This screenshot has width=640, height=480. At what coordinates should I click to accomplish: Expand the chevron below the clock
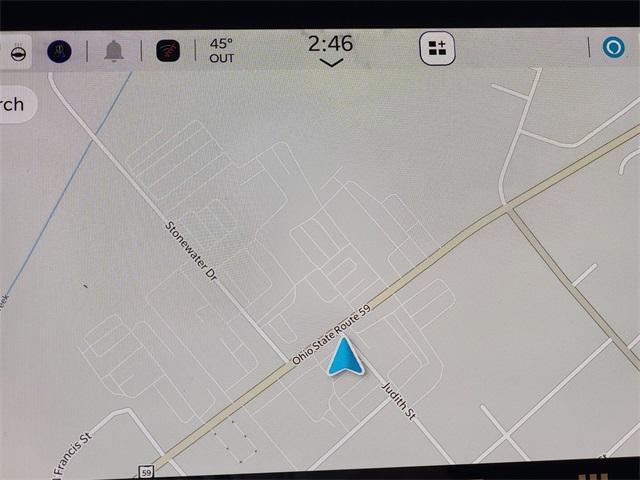click(x=331, y=63)
